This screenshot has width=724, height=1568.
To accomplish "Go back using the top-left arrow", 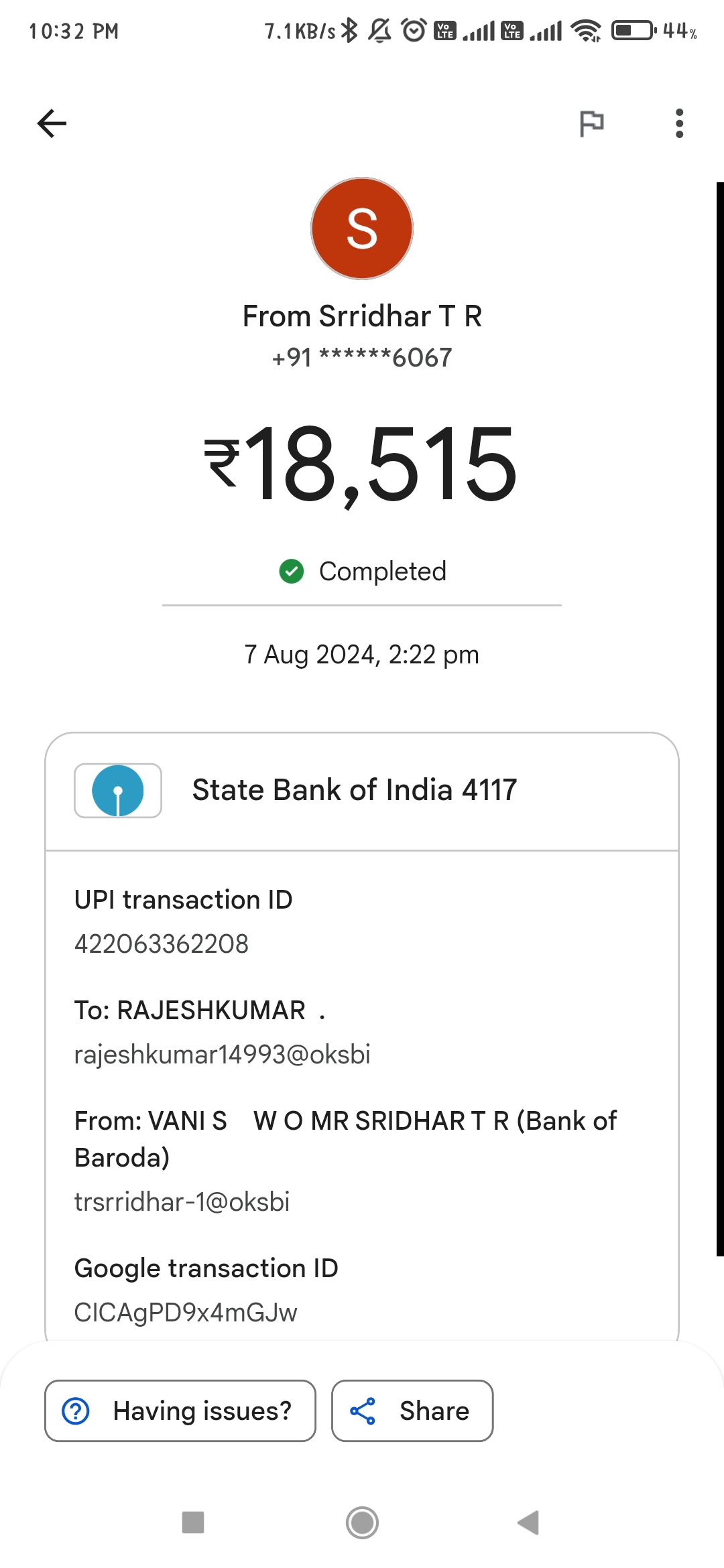I will (52, 123).
